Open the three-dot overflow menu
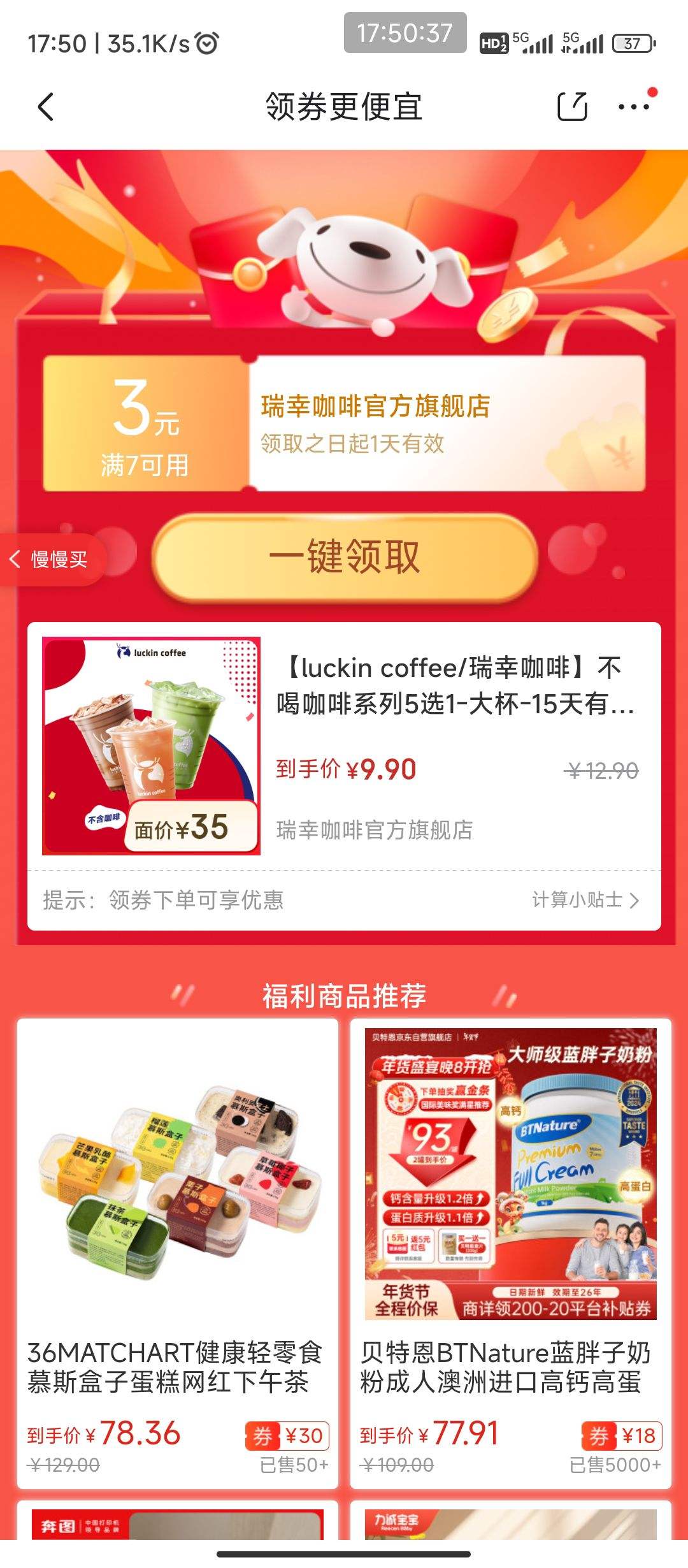 pos(634,106)
